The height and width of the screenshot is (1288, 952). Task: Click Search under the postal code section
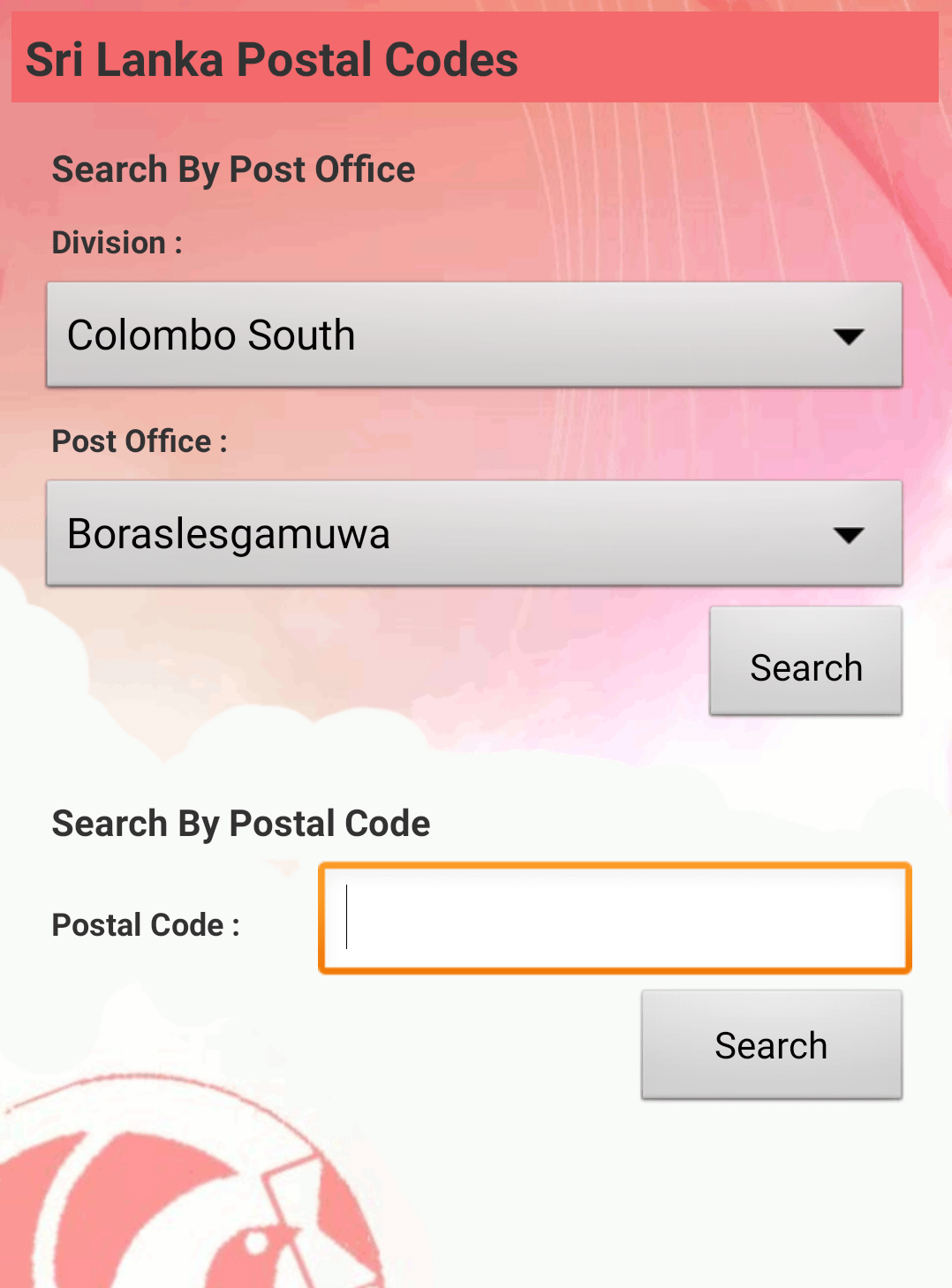point(772,1044)
